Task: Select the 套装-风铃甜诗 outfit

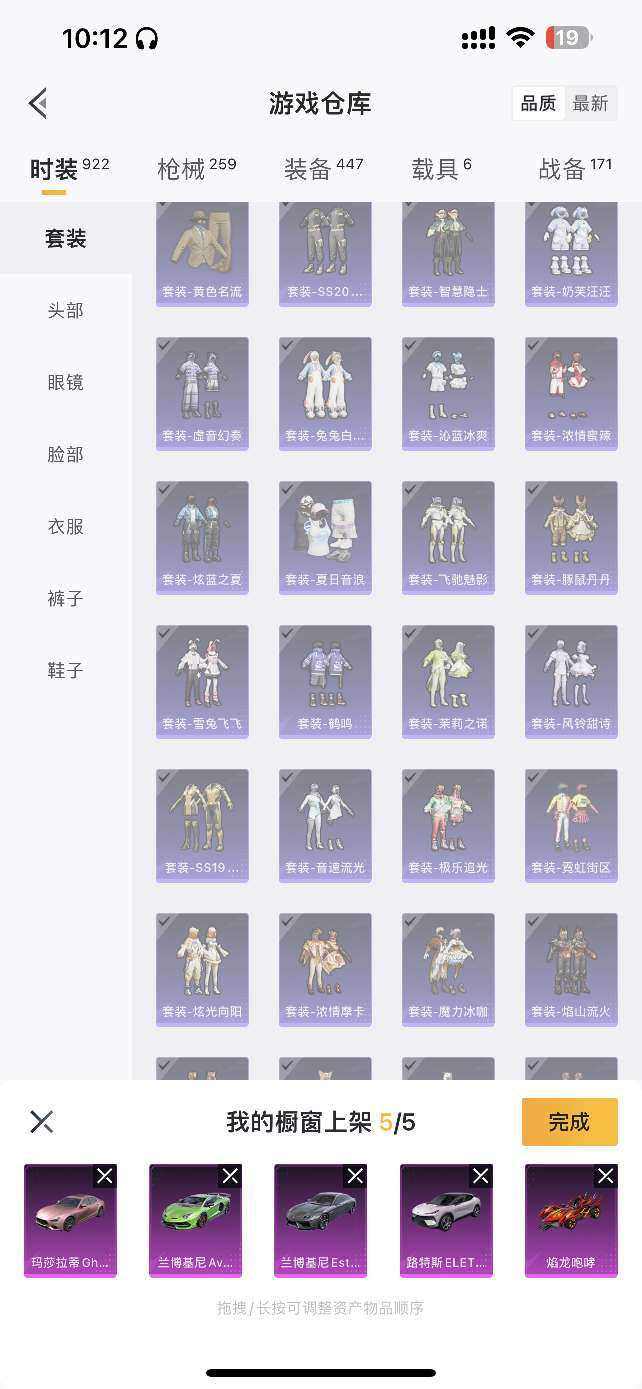Action: [571, 681]
